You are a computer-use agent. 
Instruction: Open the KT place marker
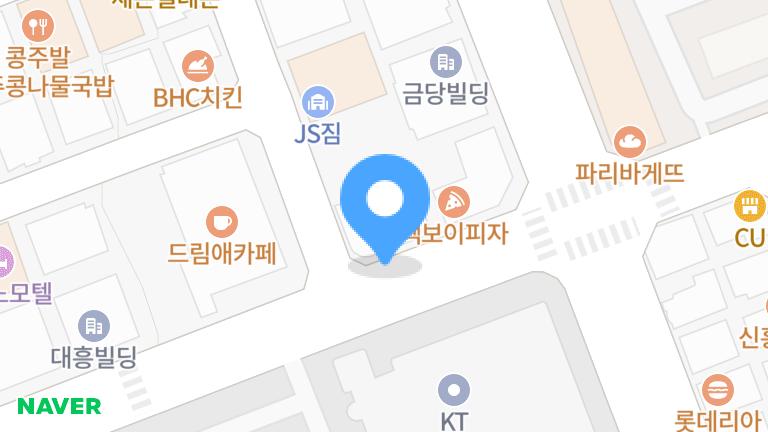pos(455,388)
